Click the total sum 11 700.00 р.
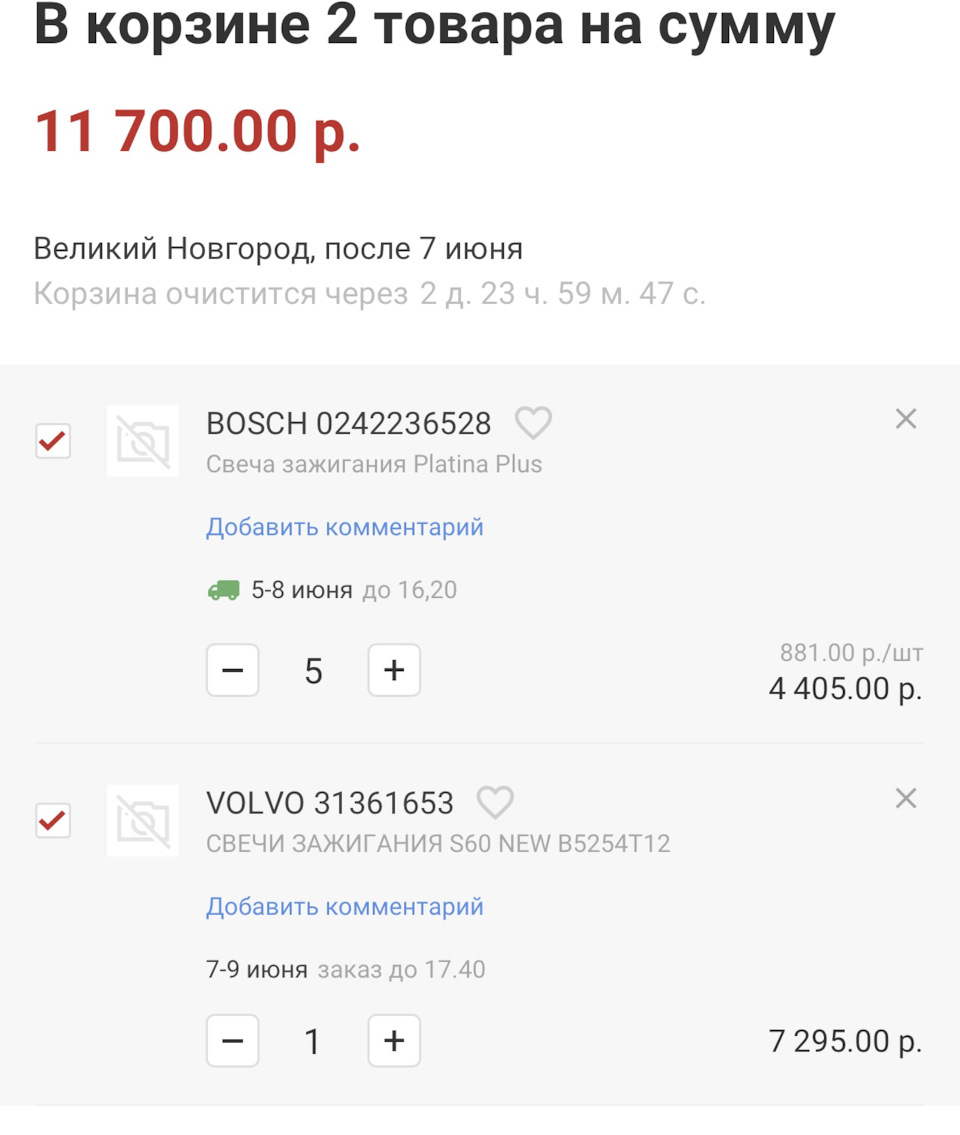The image size is (960, 1135). point(199,131)
